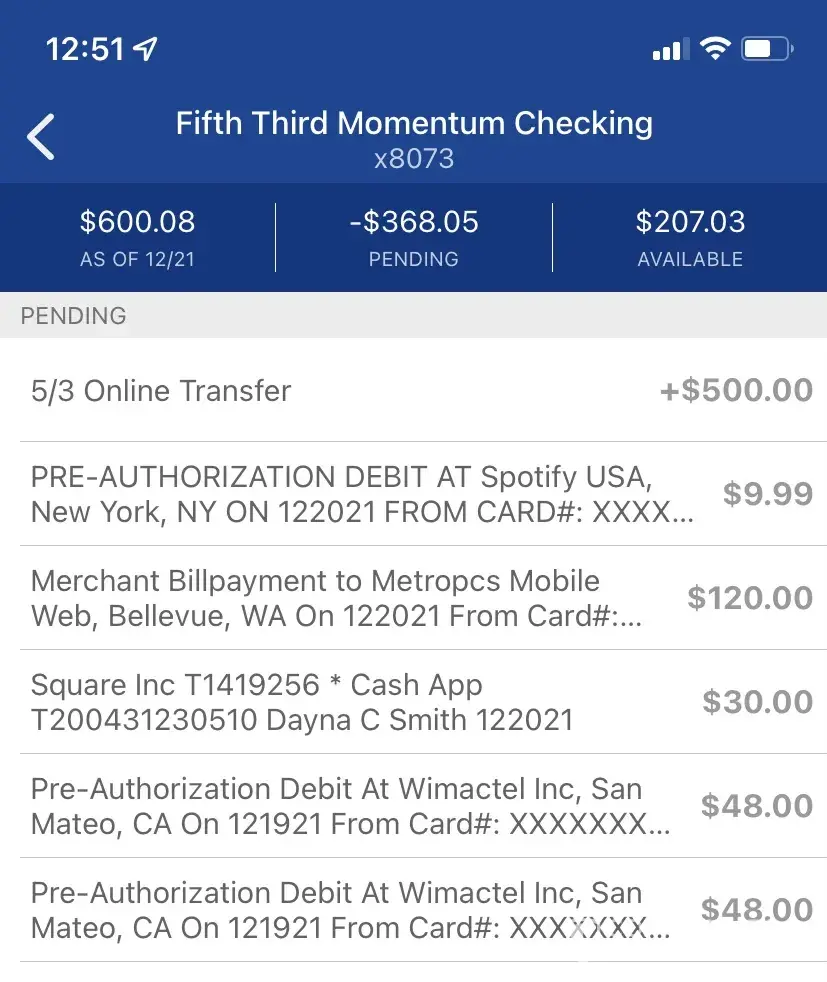Screen dimensions: 827x982
Task: View the Spotify USA $9.99 pre-authorization debit
Action: tap(413, 494)
